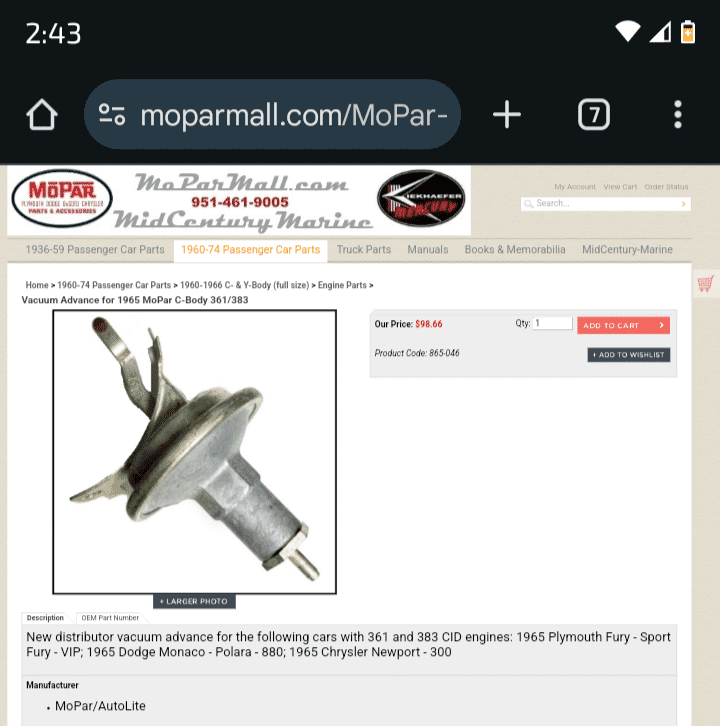Click the vacuum advance product photo
The image size is (720, 726).
click(x=194, y=450)
